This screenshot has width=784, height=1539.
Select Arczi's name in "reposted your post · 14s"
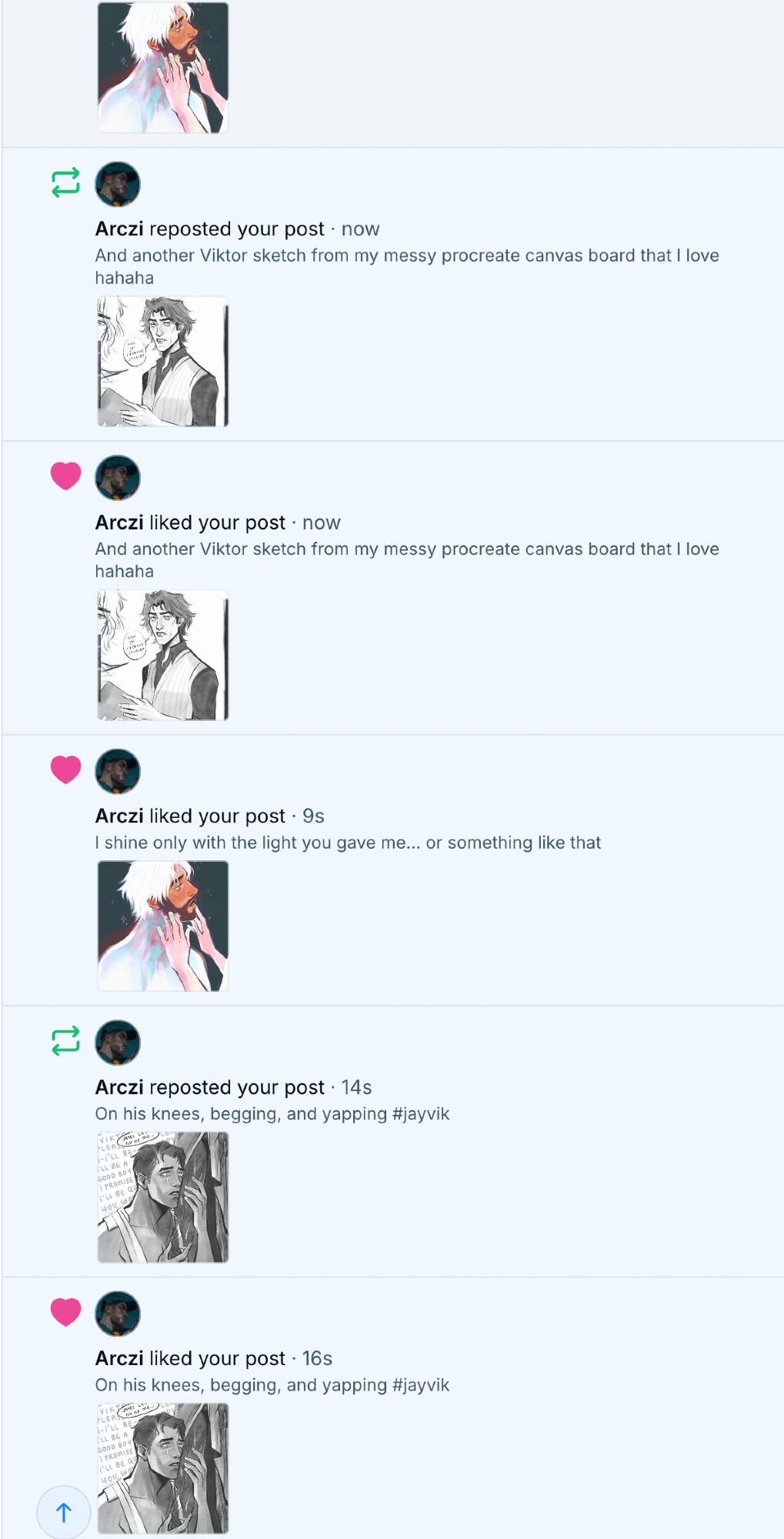coord(119,1087)
